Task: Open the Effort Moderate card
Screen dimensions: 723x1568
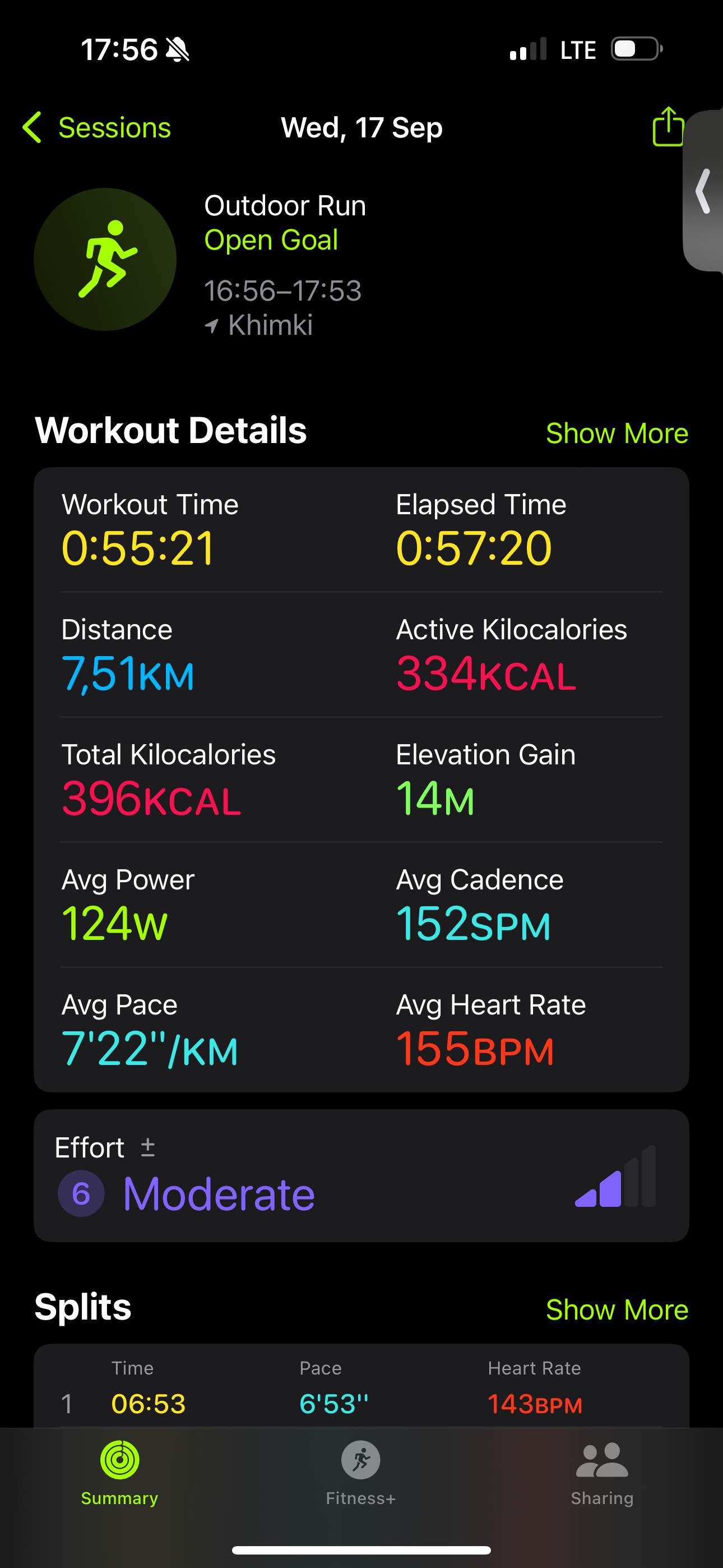Action: [x=361, y=1175]
